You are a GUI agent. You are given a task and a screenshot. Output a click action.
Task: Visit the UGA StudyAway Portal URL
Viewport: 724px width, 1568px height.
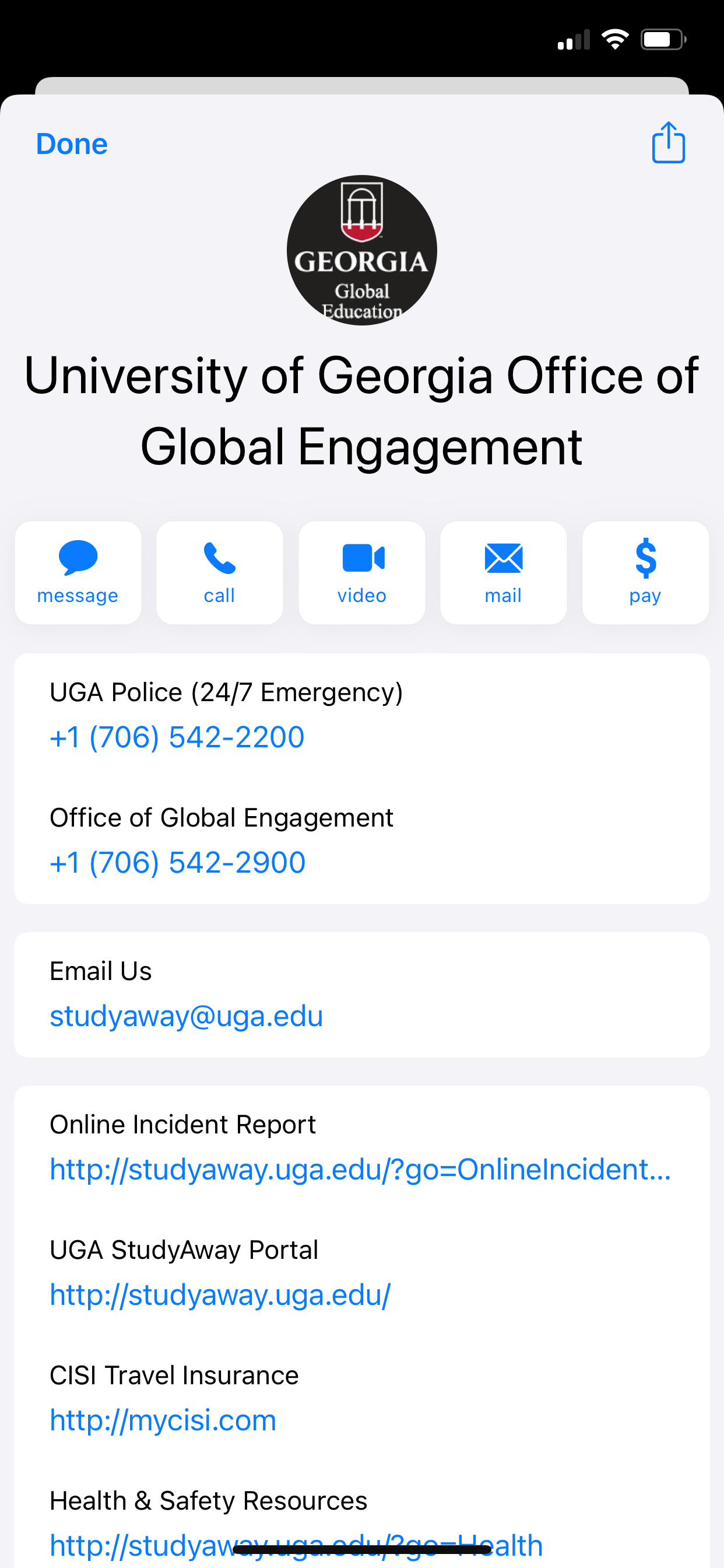(220, 1294)
